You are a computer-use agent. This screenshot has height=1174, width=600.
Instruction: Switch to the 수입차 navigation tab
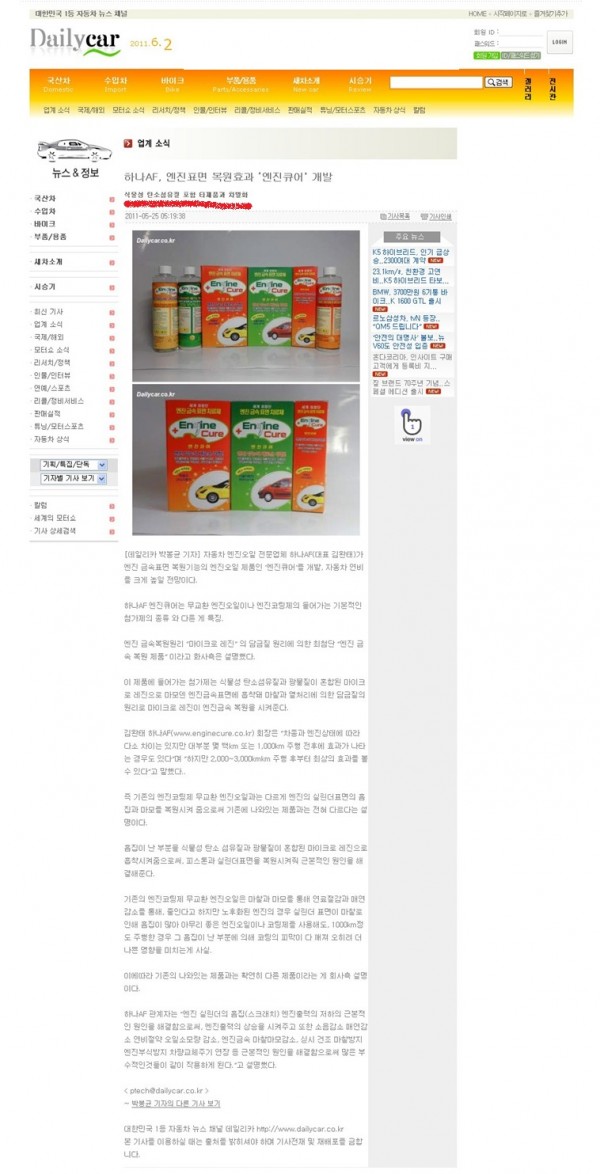click(x=116, y=82)
